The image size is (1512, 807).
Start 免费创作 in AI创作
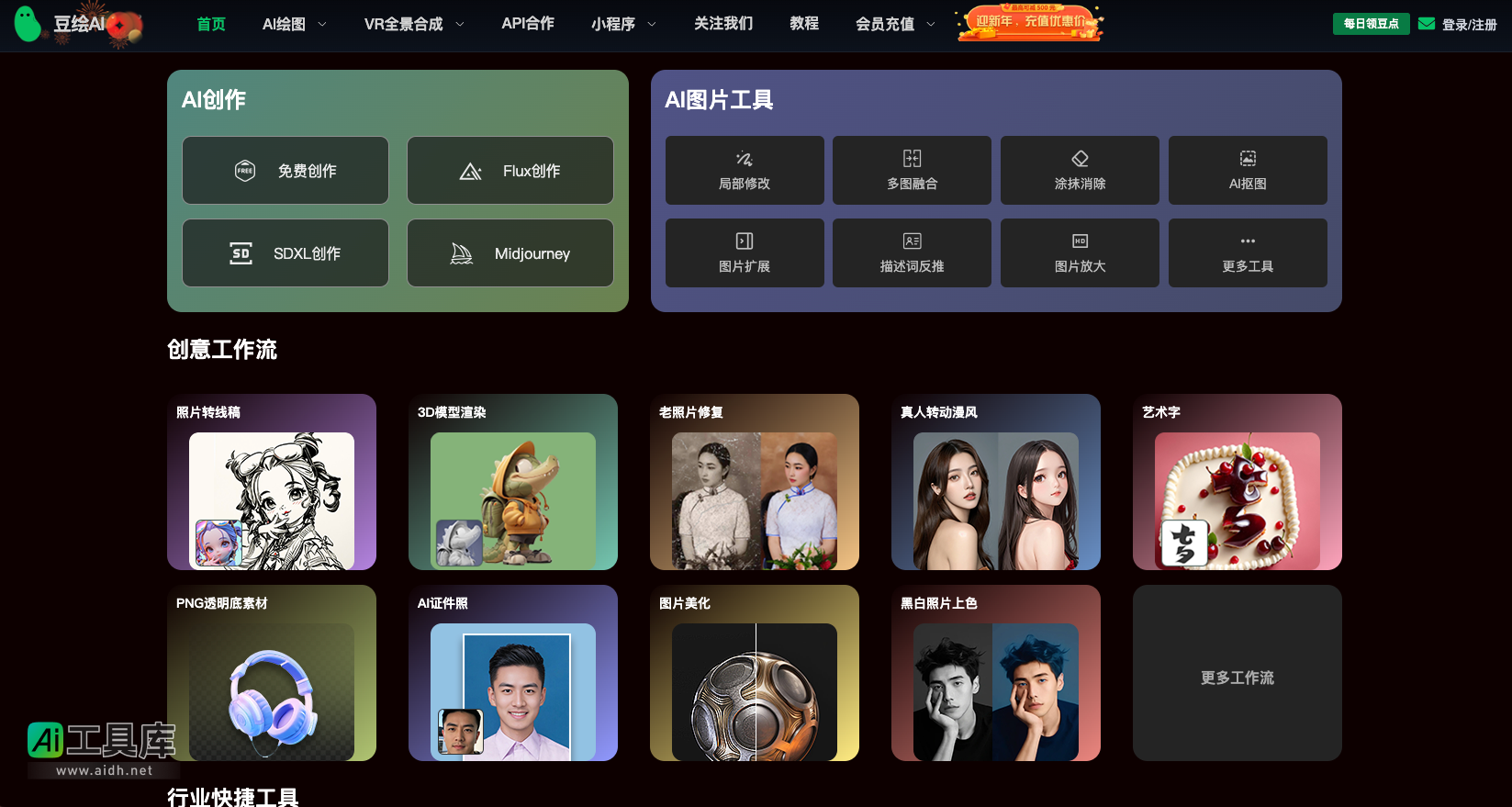(286, 171)
